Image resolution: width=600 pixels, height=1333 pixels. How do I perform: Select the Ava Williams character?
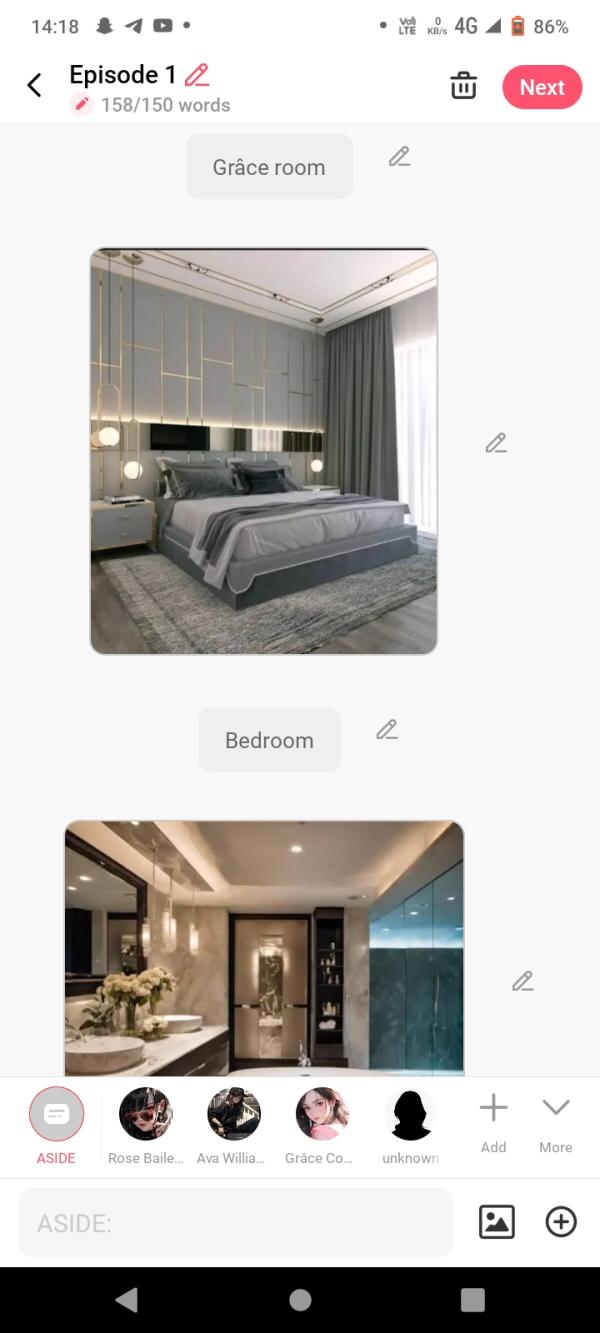click(x=234, y=1114)
